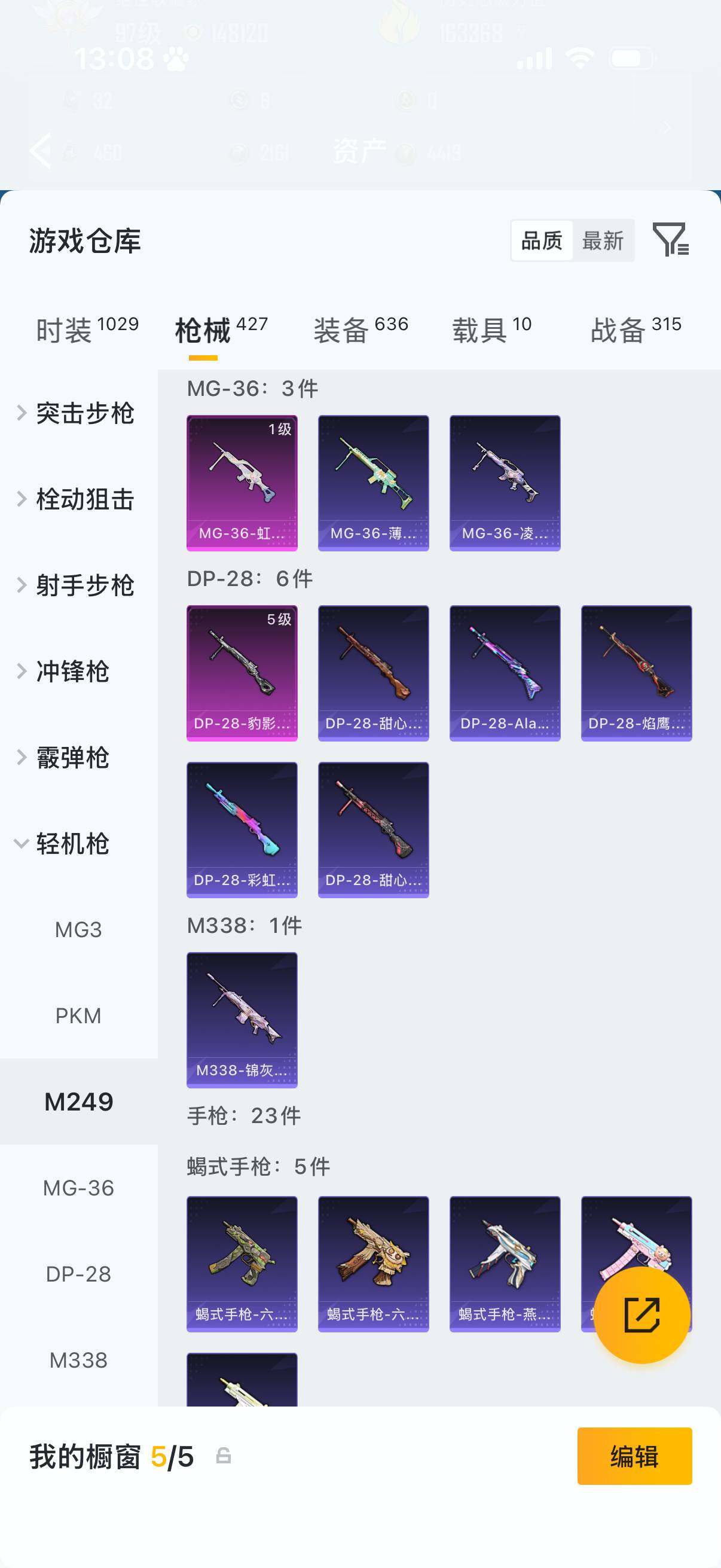Collapse the 轻机枪 category

pyautogui.click(x=72, y=844)
